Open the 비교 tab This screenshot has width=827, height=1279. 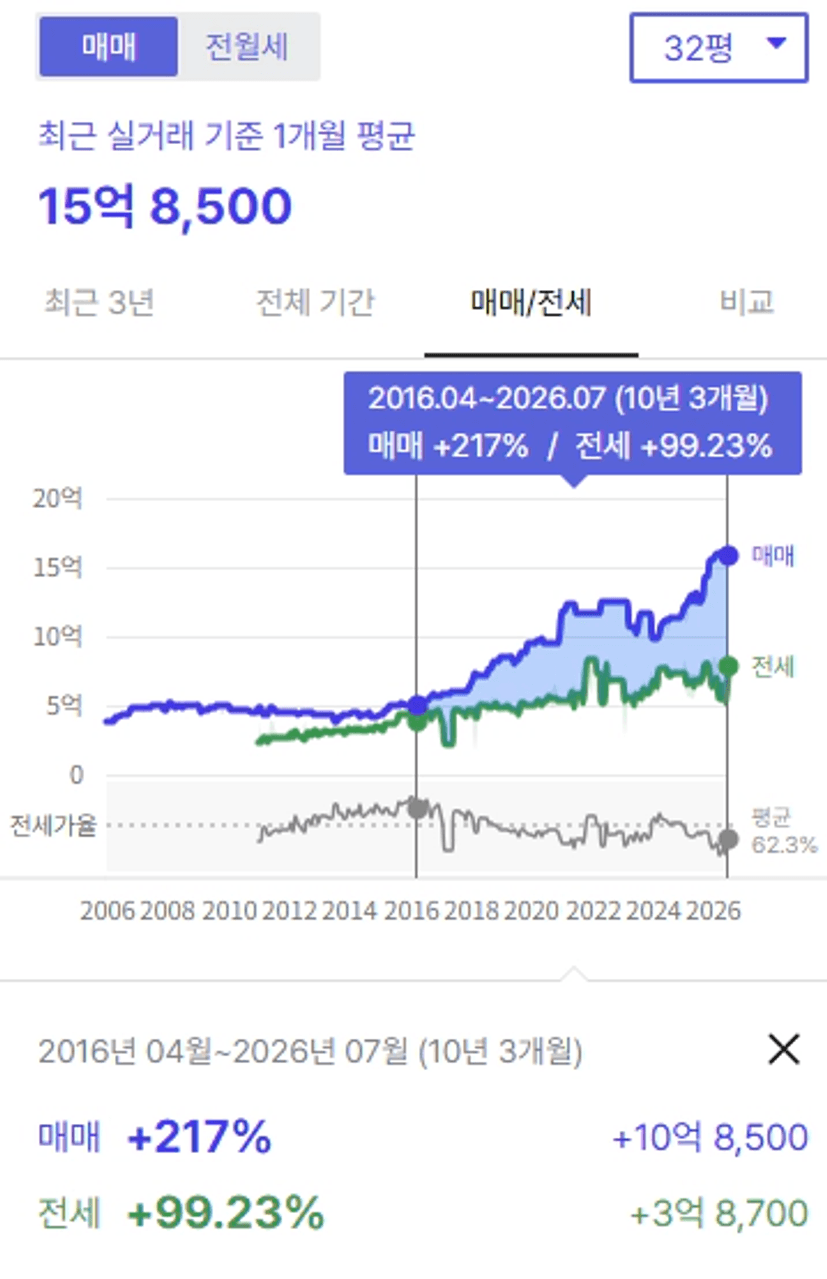pyautogui.click(x=747, y=302)
